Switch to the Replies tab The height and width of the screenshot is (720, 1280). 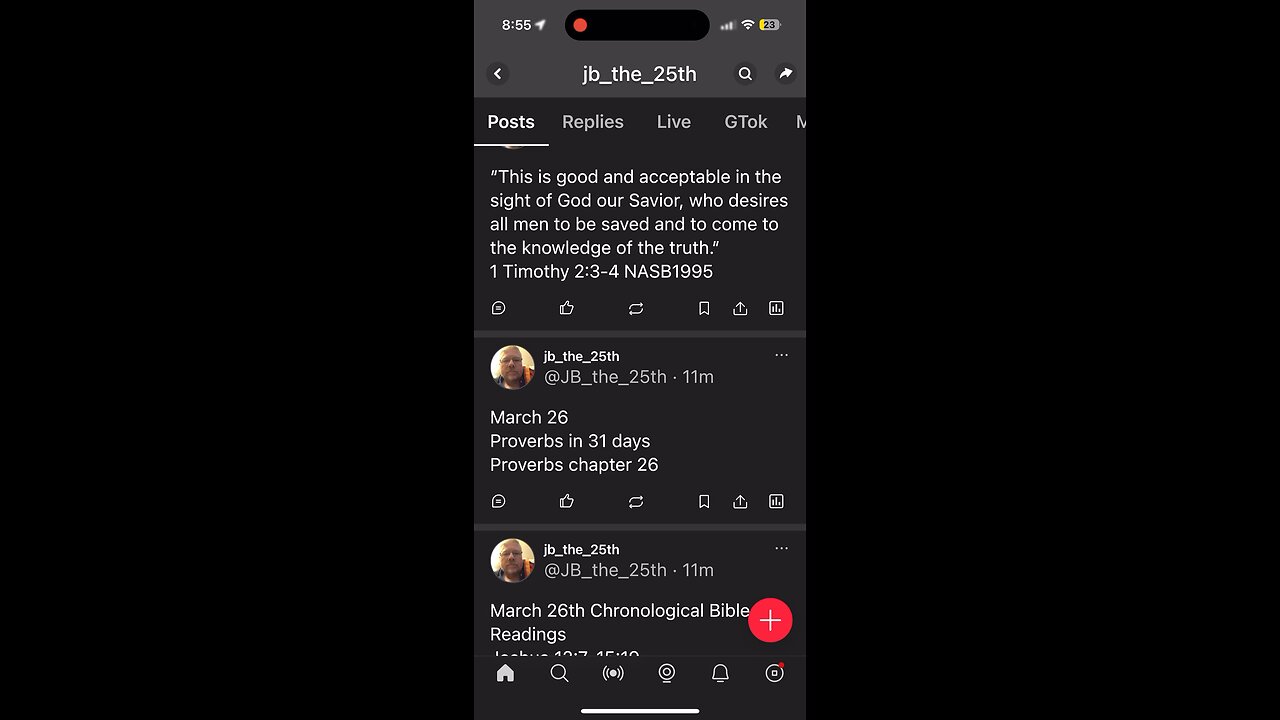click(592, 122)
